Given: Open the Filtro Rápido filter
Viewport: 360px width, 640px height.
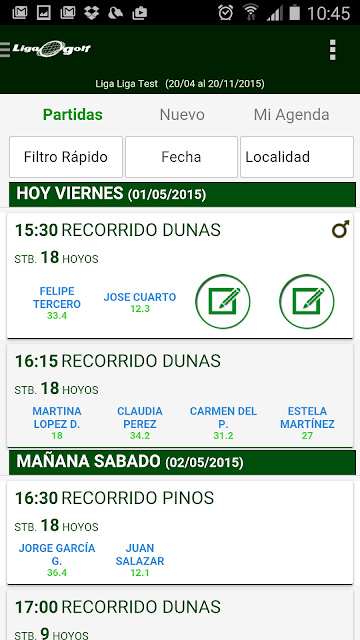Looking at the screenshot, I should [x=66, y=157].
